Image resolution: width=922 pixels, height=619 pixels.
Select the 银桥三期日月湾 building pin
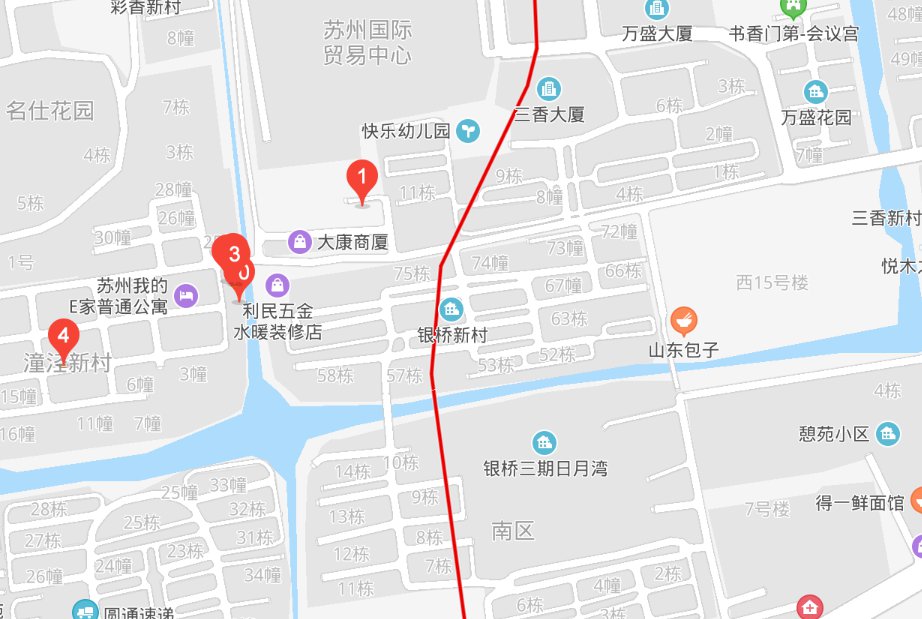[x=545, y=441]
